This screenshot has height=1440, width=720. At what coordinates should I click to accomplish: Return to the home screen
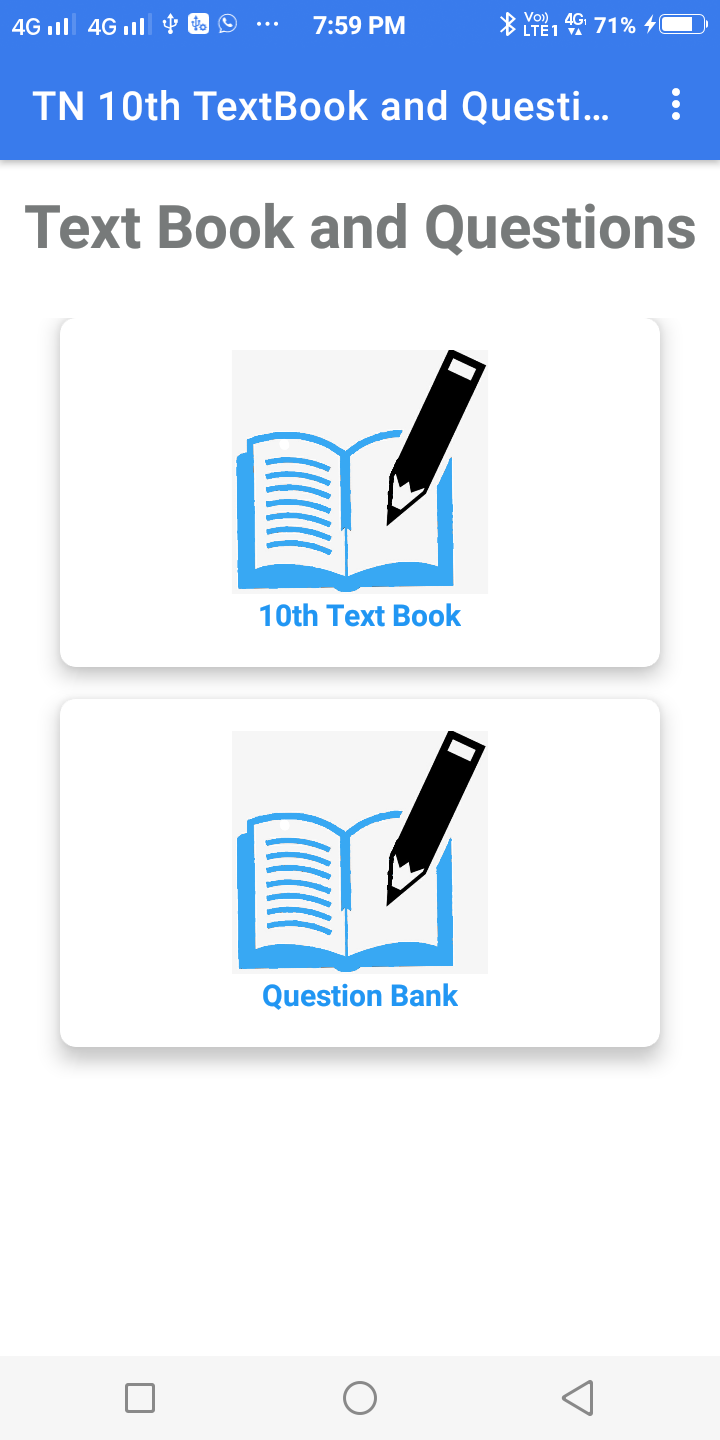360,1398
